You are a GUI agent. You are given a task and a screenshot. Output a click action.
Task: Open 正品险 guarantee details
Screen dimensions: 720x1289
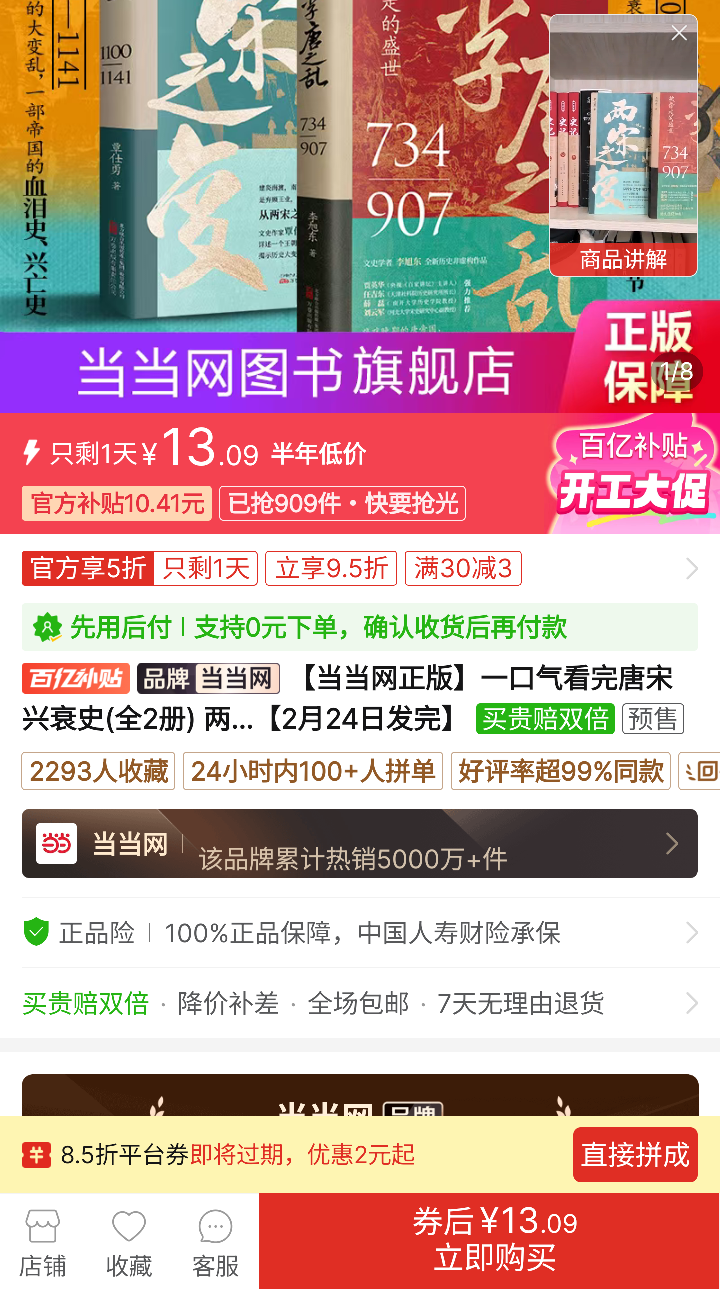point(360,933)
